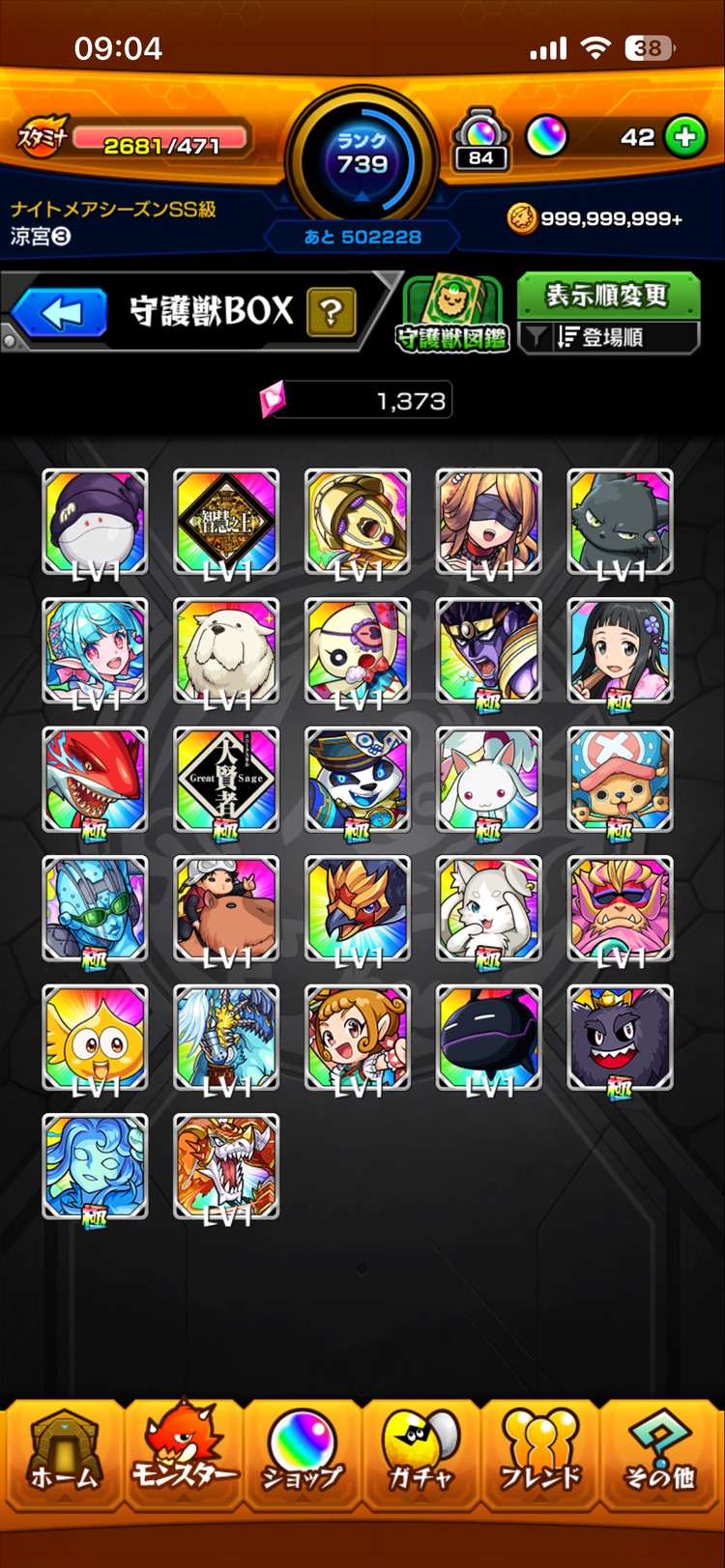Open the 登場順 filter selector
This screenshot has height=1568, width=725.
click(x=608, y=337)
